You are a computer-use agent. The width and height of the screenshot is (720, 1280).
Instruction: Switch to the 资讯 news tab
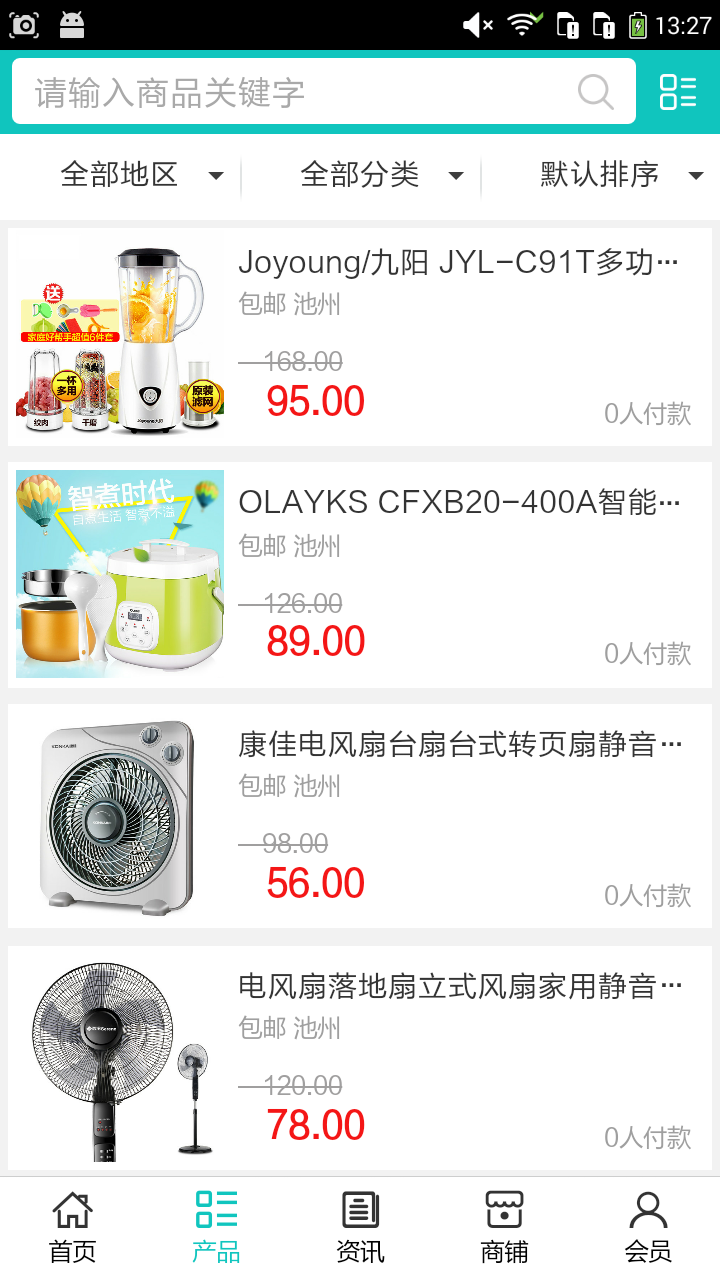(360, 1228)
